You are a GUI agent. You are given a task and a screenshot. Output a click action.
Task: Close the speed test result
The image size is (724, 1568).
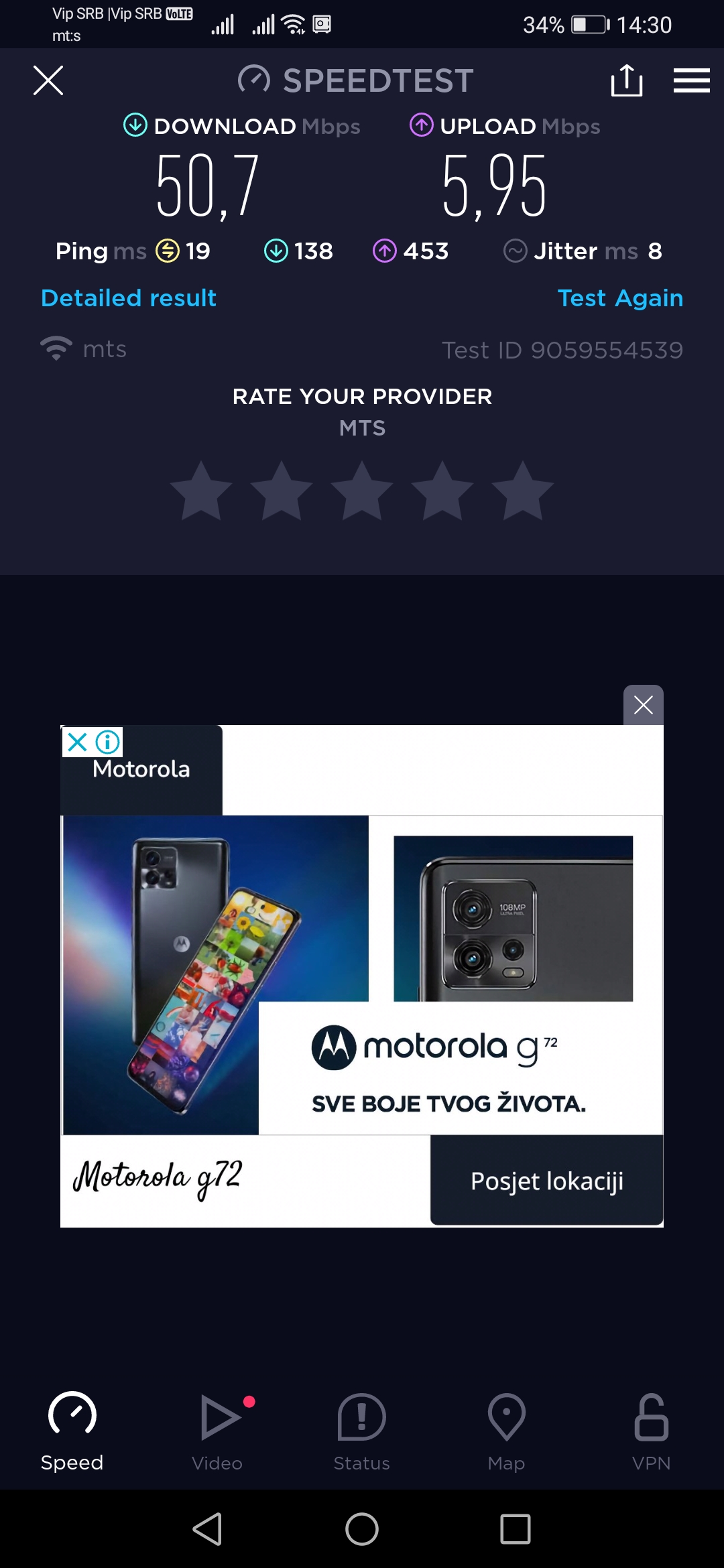(48, 80)
